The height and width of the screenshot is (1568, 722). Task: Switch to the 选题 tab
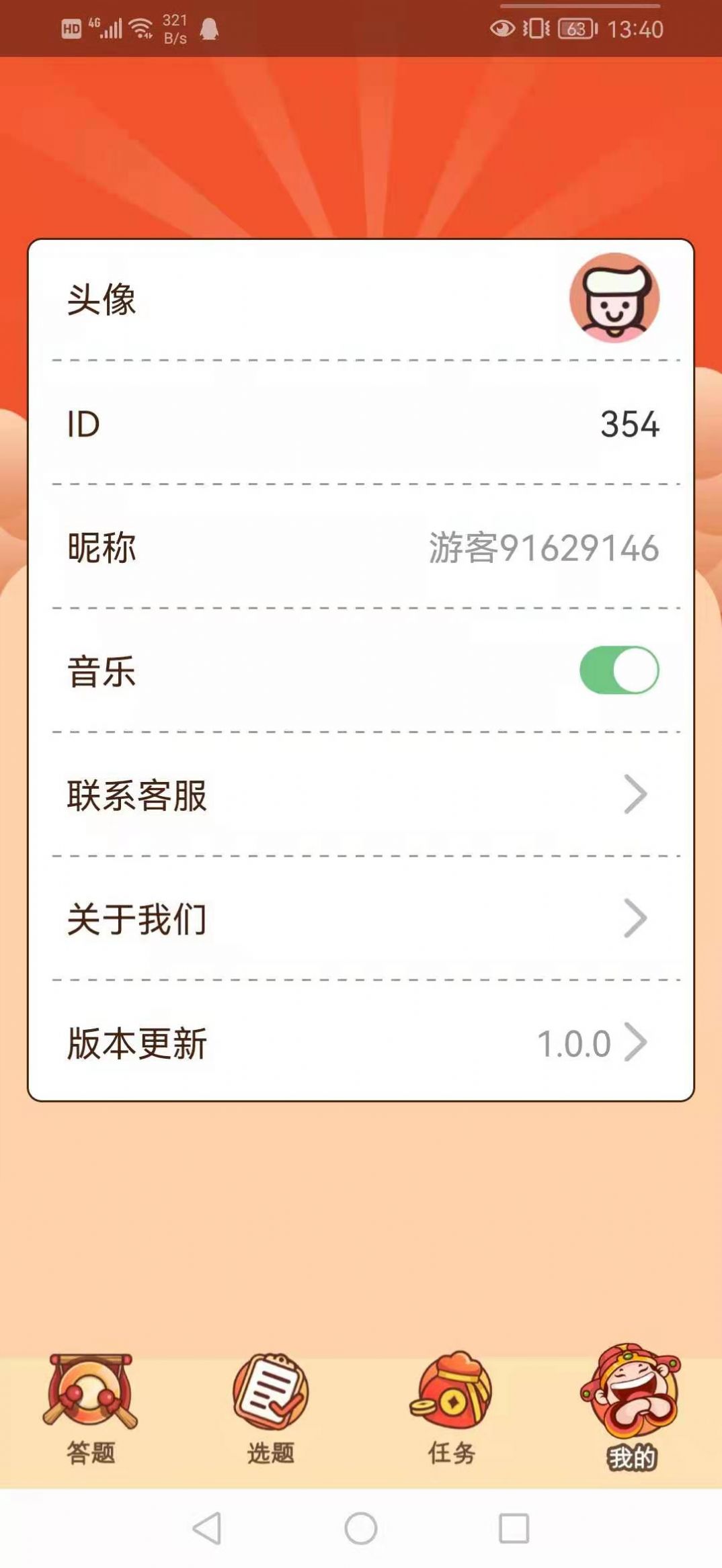pos(272,1418)
